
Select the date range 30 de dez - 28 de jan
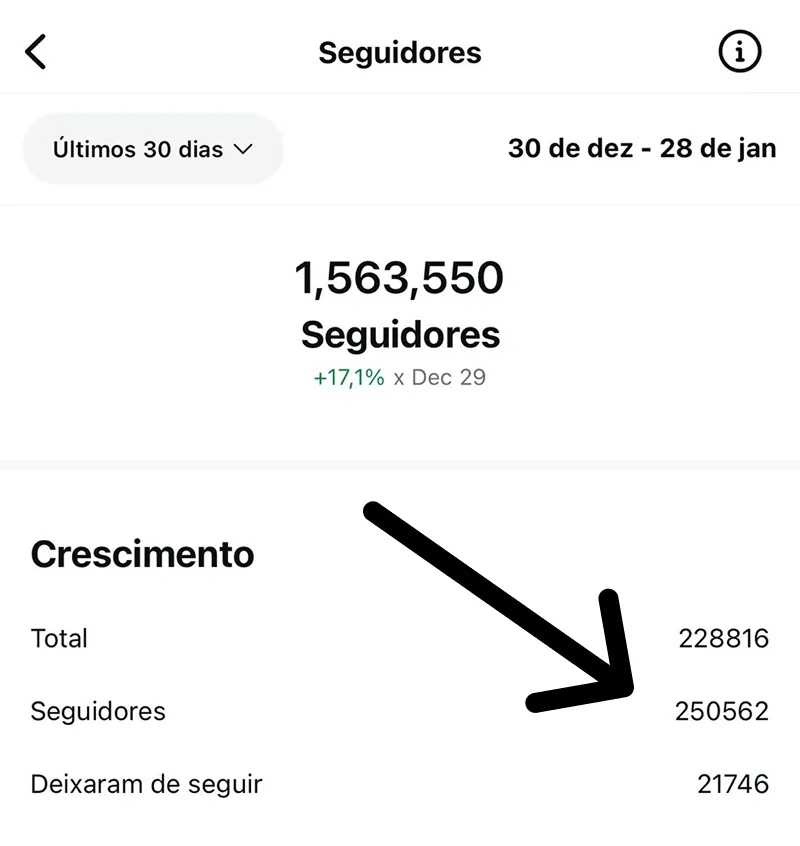pyautogui.click(x=641, y=148)
